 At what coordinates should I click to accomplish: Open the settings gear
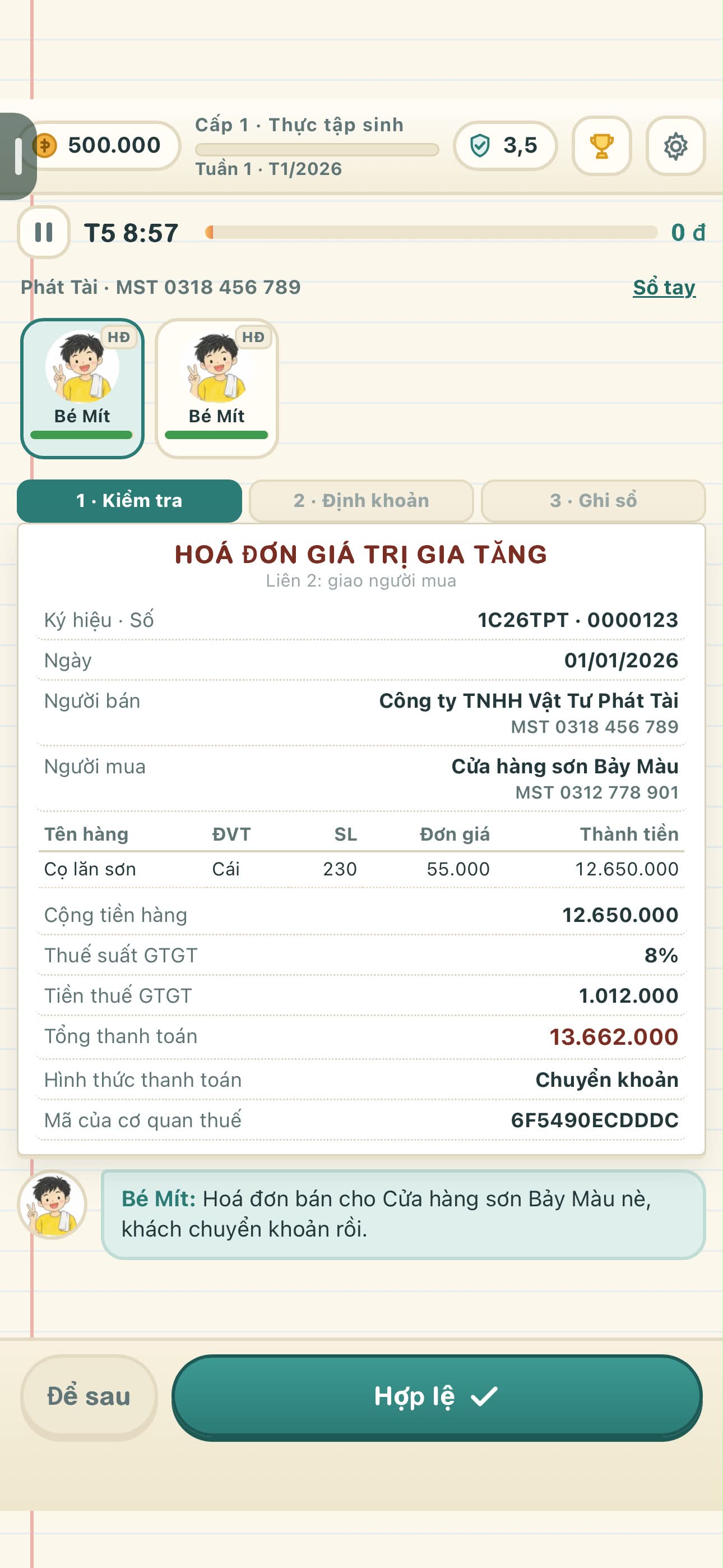coord(675,146)
